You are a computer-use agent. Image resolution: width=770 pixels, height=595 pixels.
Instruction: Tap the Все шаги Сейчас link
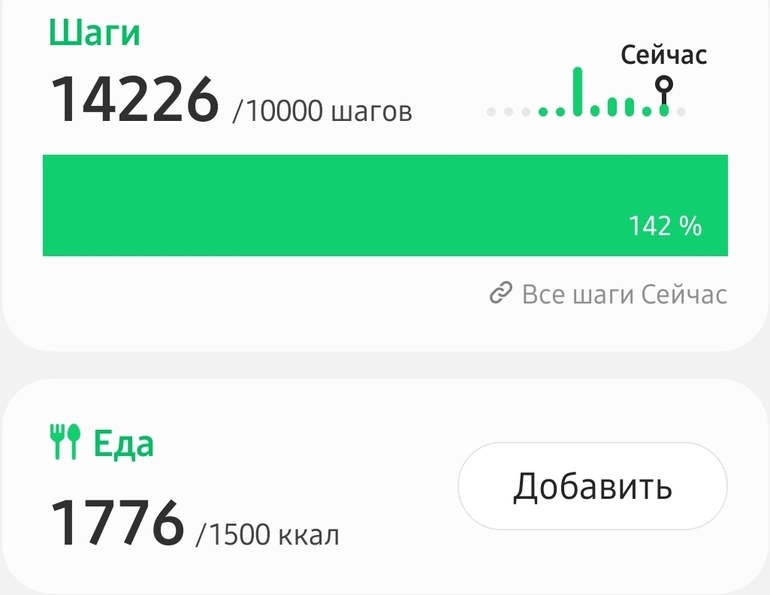608,294
